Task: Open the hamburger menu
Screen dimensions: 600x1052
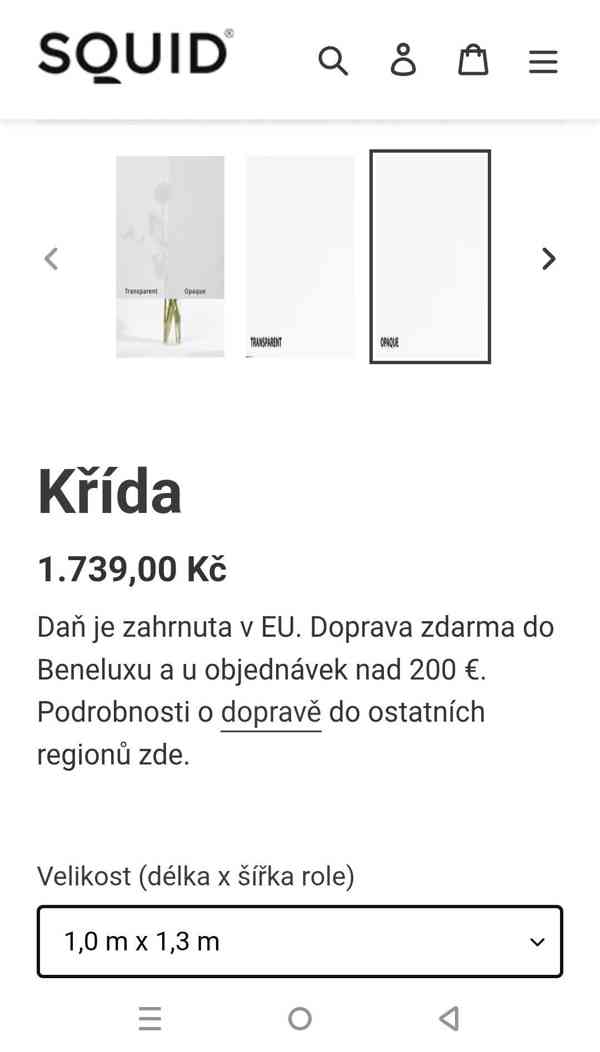Action: 543,62
